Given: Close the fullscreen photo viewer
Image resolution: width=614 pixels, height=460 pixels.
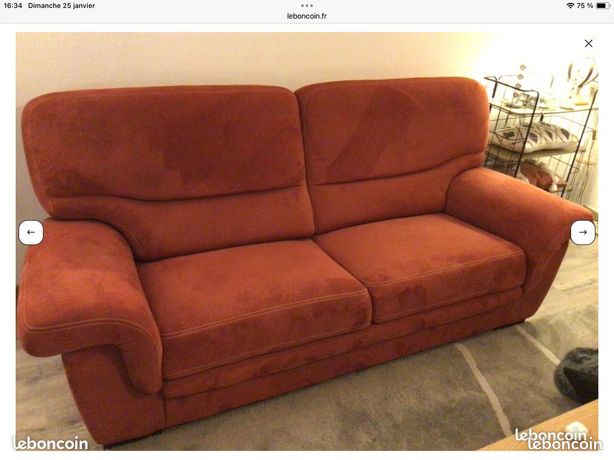Looking at the screenshot, I should pos(588,43).
